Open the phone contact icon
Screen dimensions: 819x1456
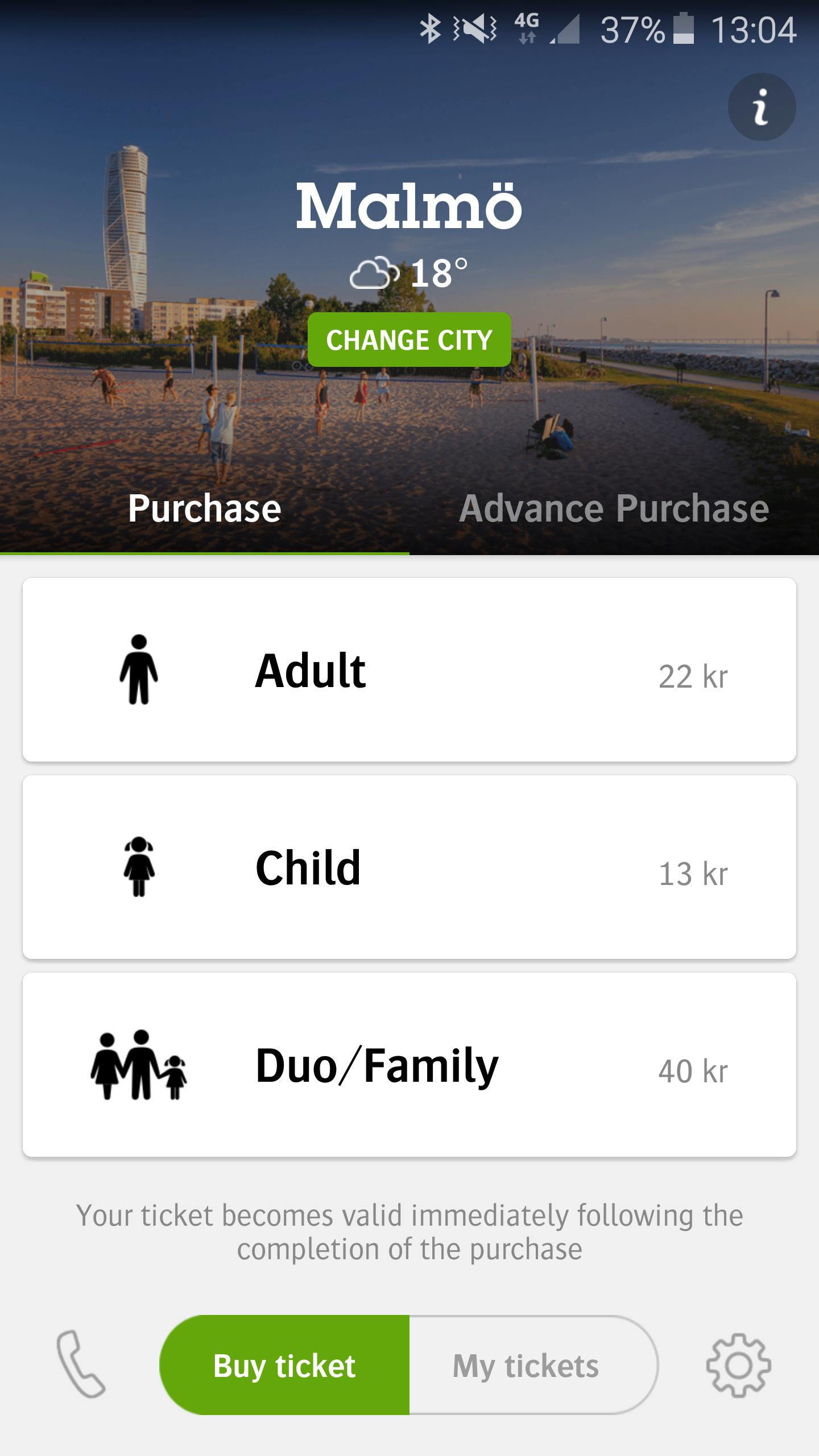point(81,1364)
